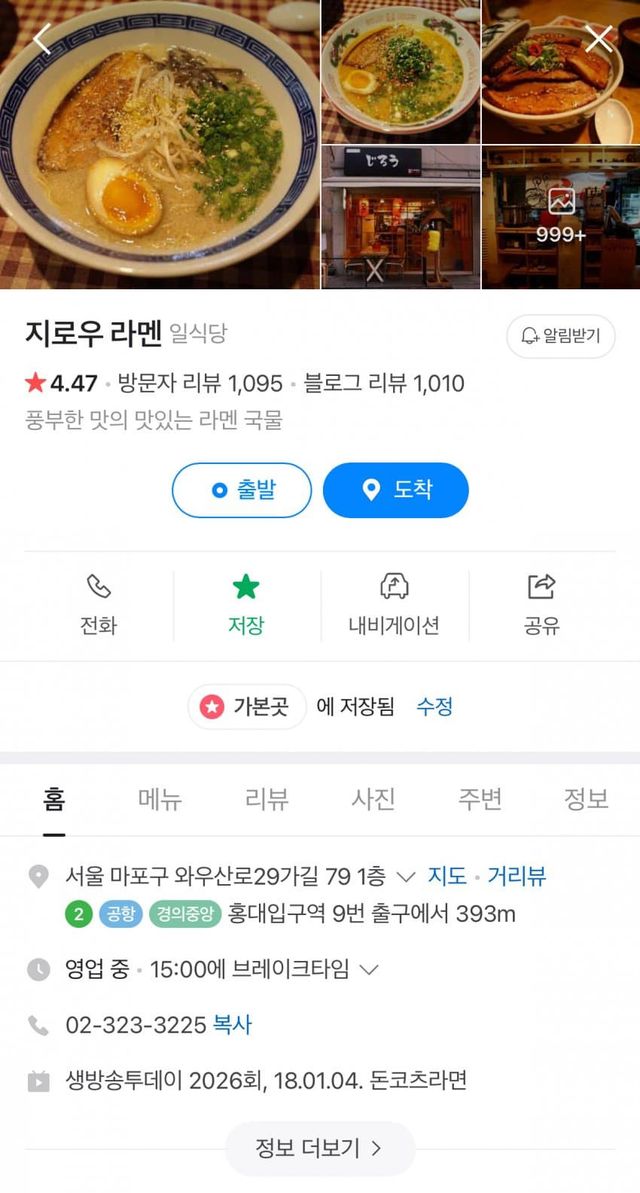Switch to the 리뷰 tab
This screenshot has width=640, height=1193.
(266, 799)
